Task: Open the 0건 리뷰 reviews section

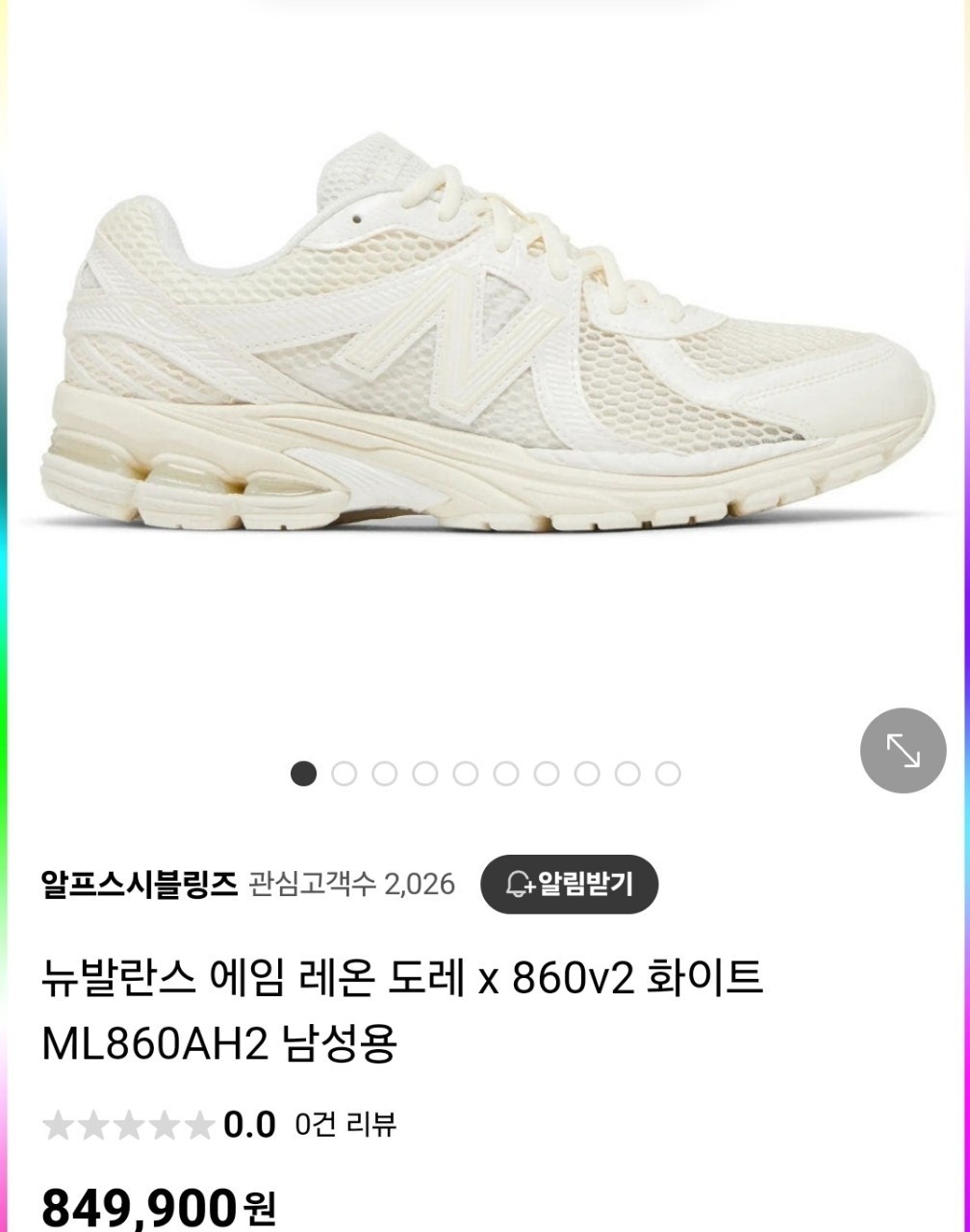Action: click(x=345, y=1124)
